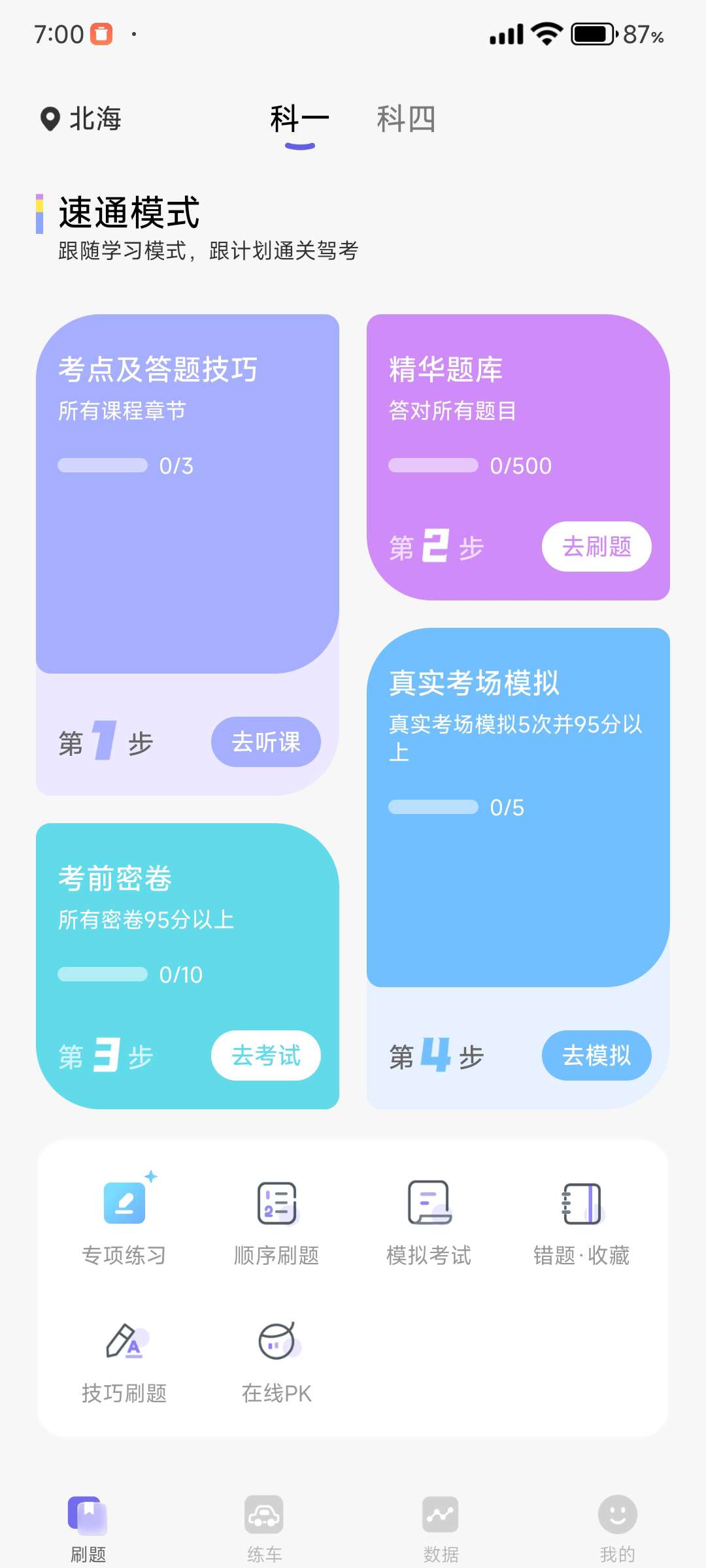Viewport: 706px width, 1568px height.
Task: Tap 去刷题 in the 精华题库 card
Action: (x=596, y=547)
